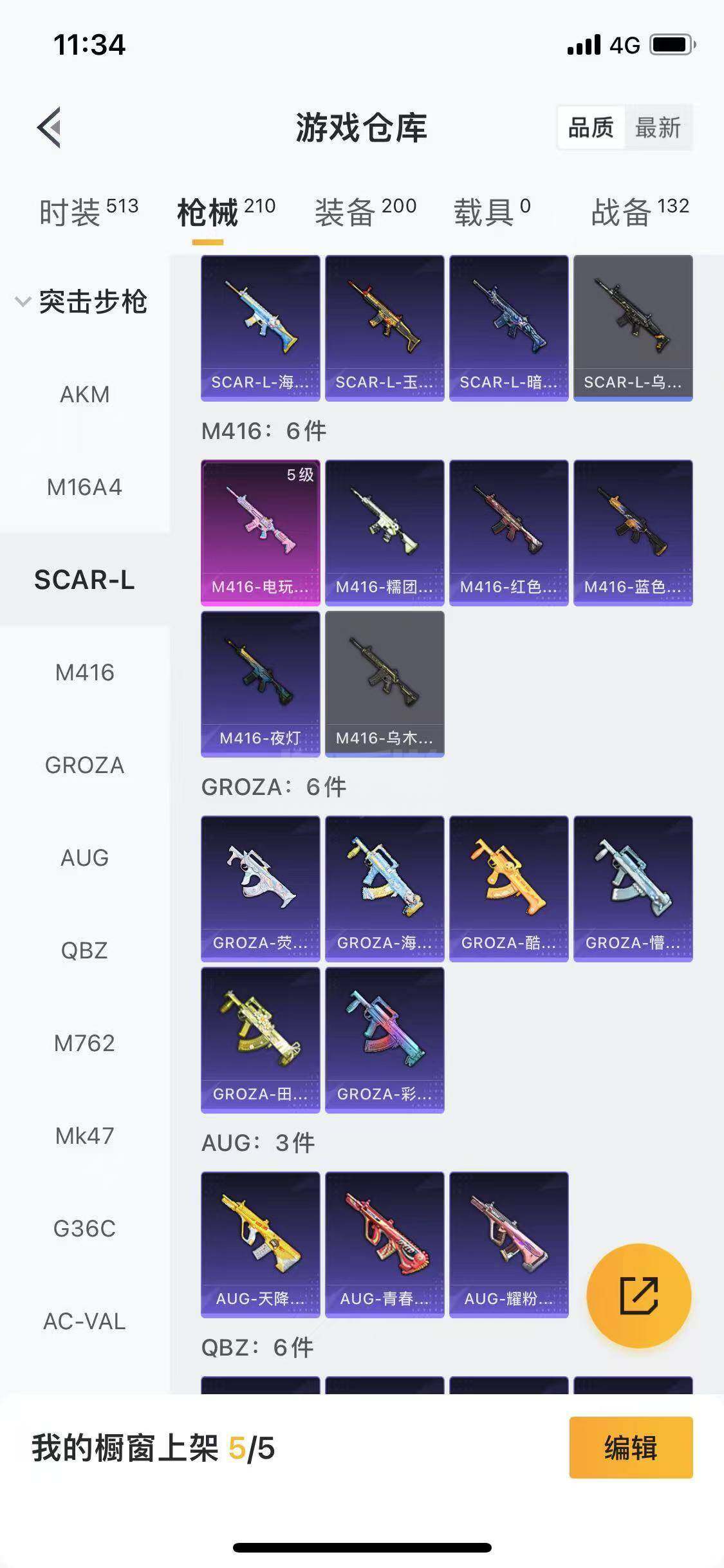Screen dimensions: 724x1568
Task: Tap the 编辑 button
Action: [631, 1448]
